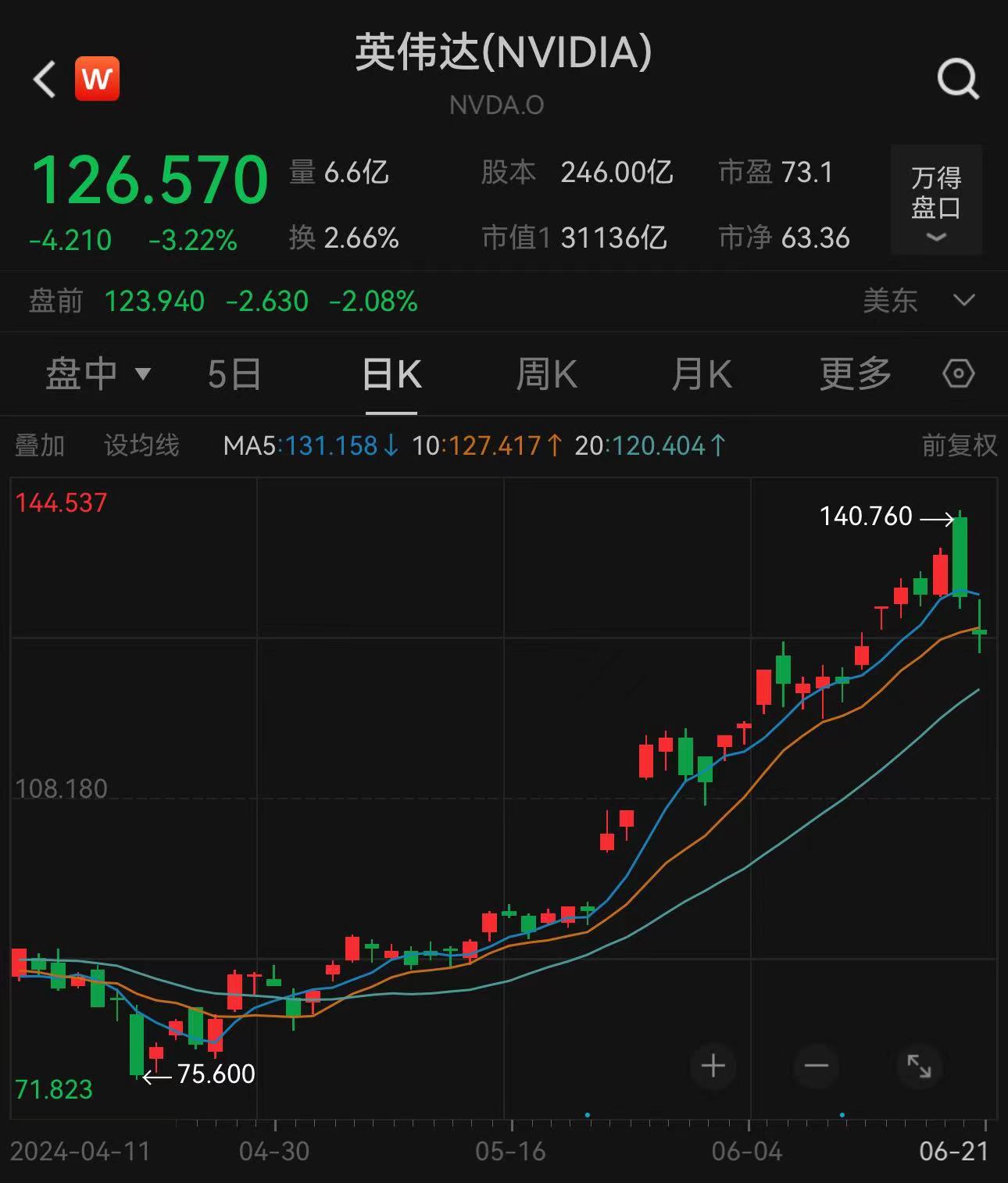
Task: Select the 日K daily candlestick tab
Action: pos(391,374)
